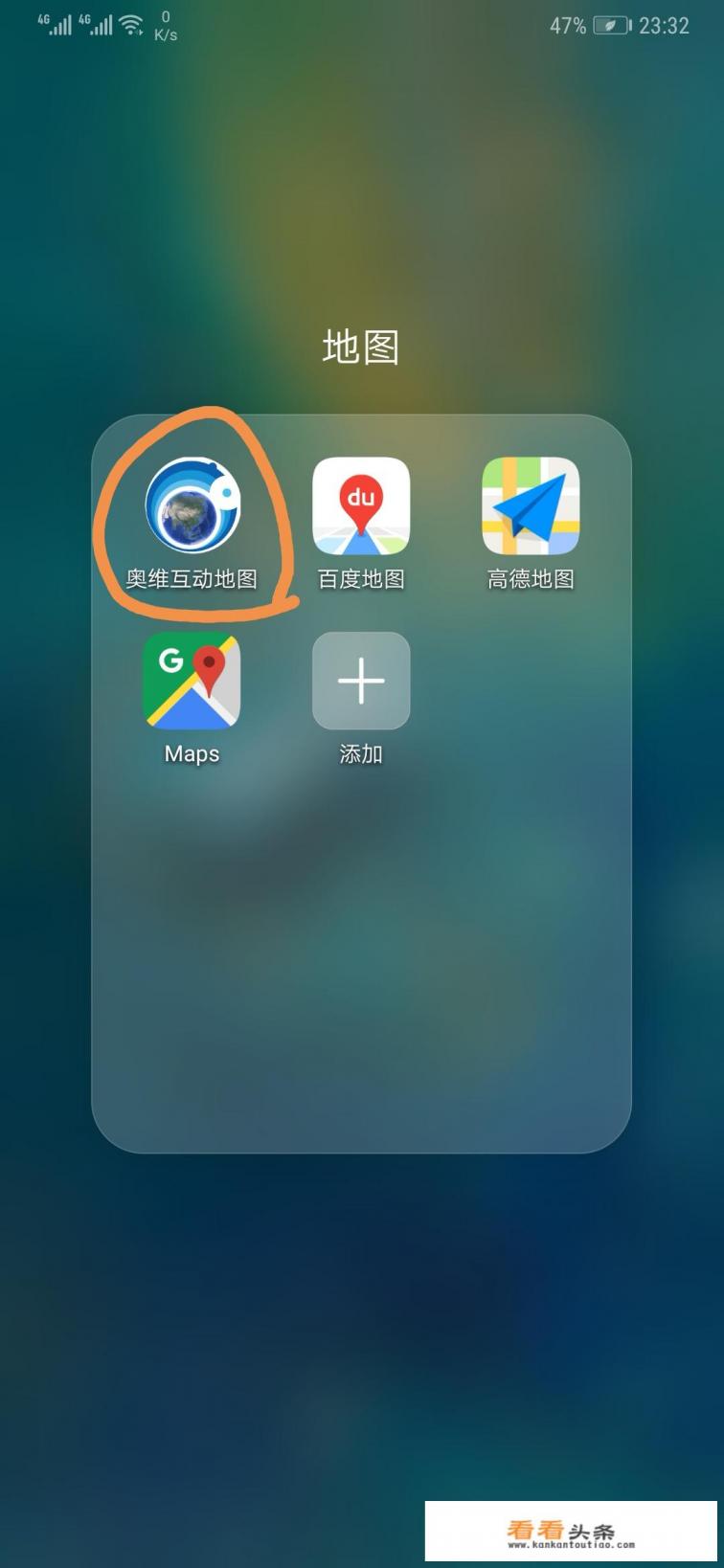724x1568 pixels.
Task: Select the app icon with the globe
Action: pos(191,505)
